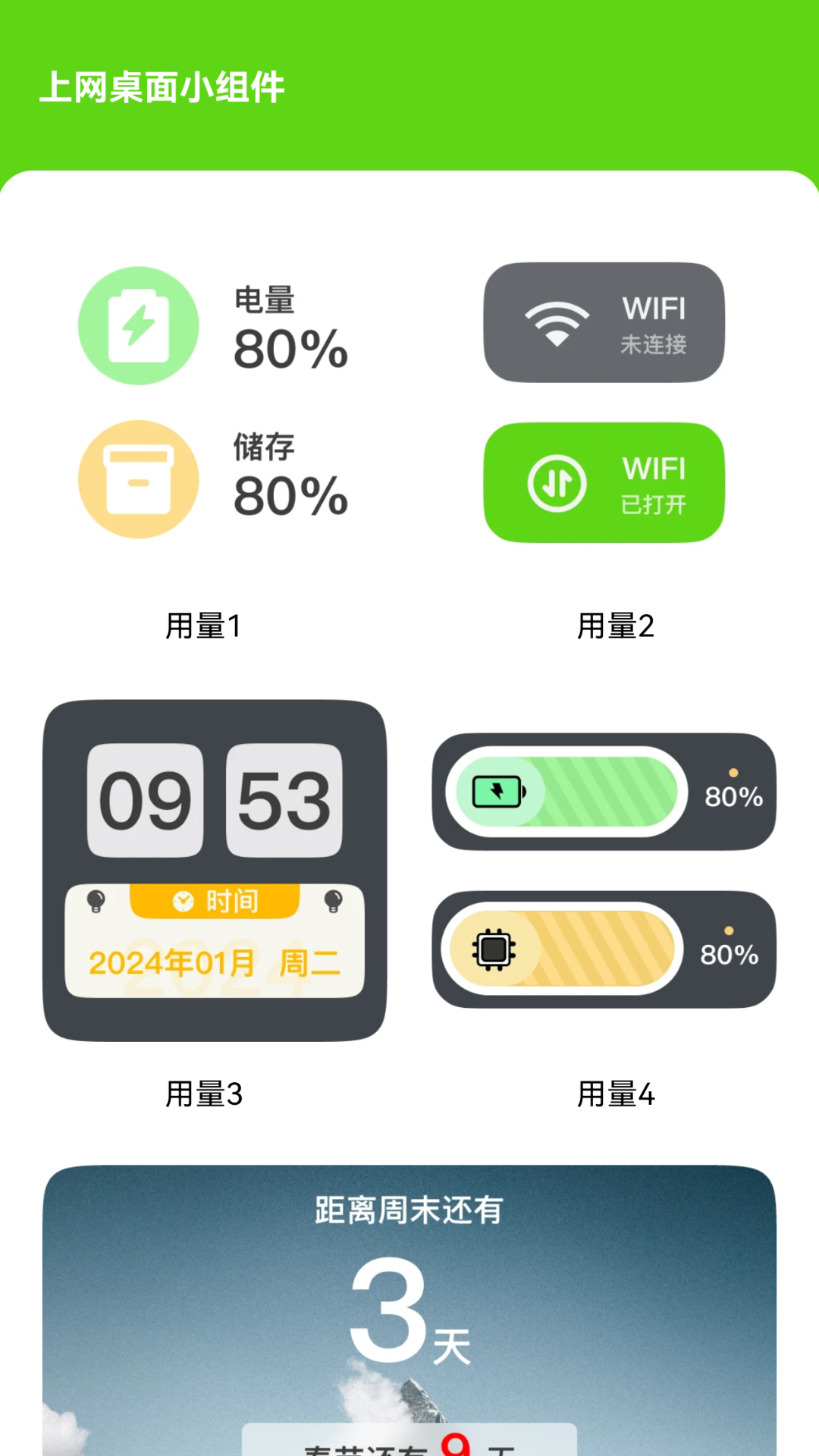The width and height of the screenshot is (819, 1456).
Task: Open the 用量1 battery and storage widget
Action: [x=214, y=403]
